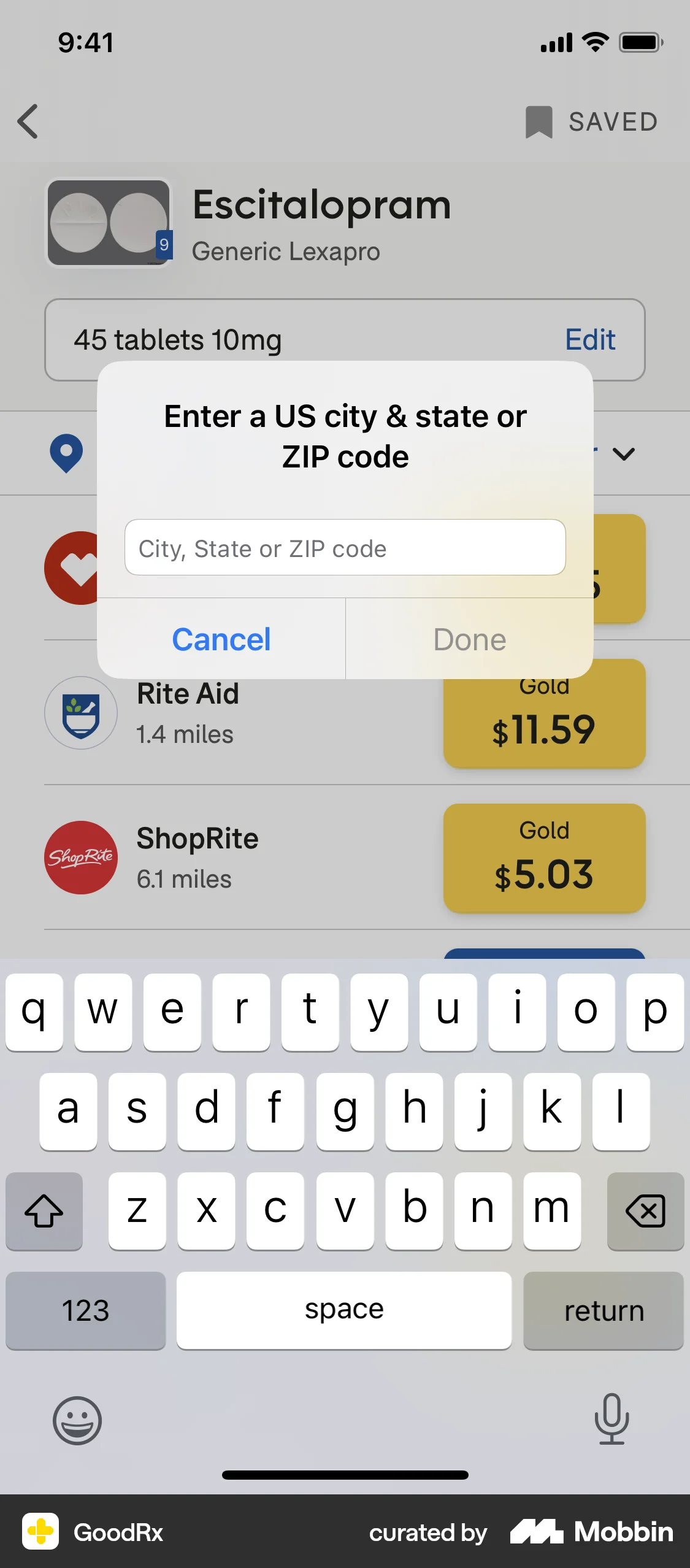Toggle the shift key on keyboard

[43, 1212]
